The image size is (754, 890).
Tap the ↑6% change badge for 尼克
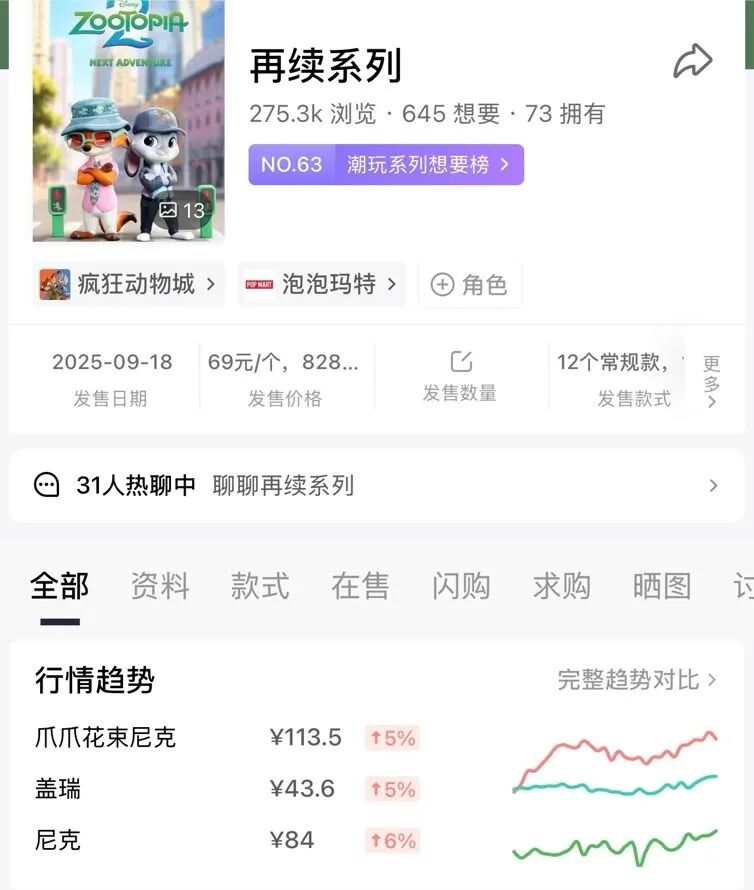point(390,842)
